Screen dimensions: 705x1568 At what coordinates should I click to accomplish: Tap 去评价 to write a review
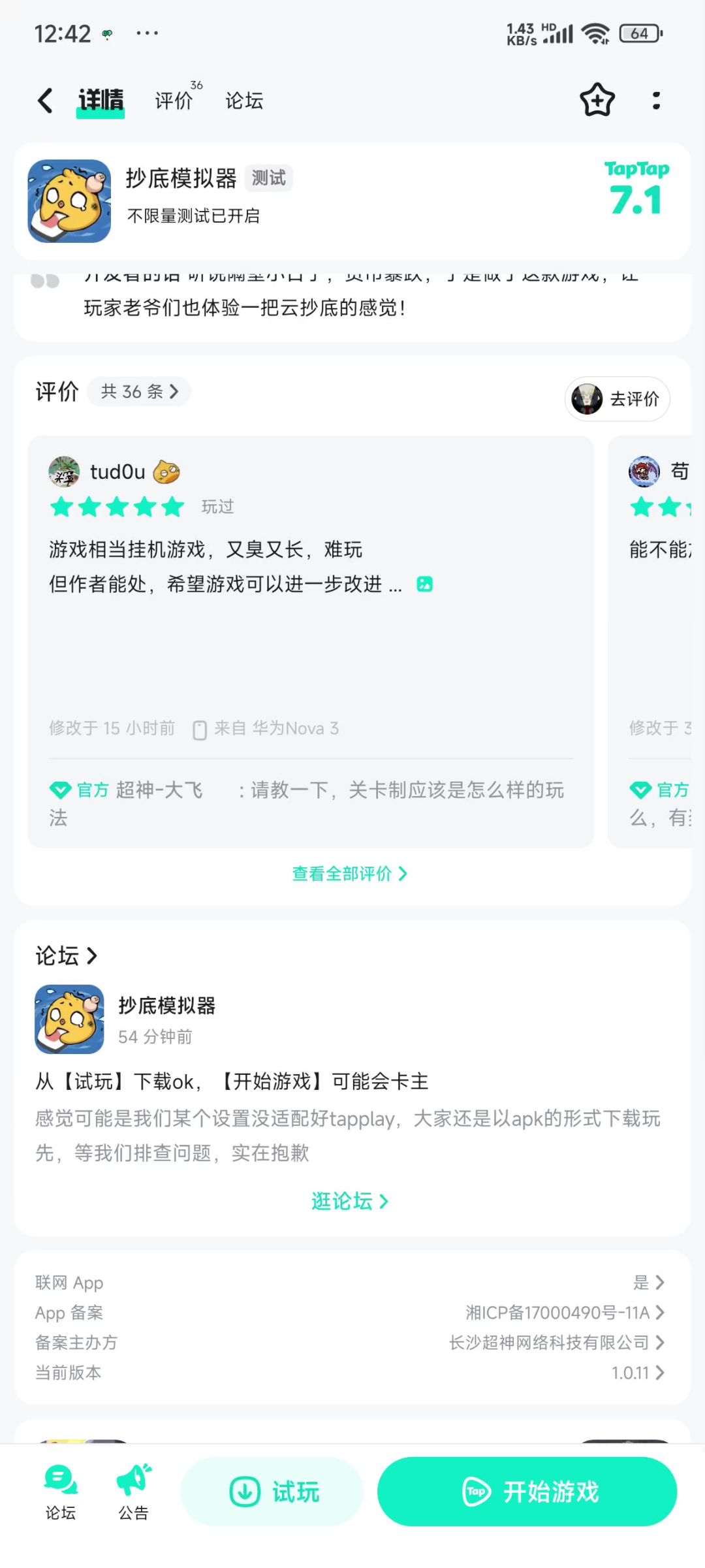tap(617, 399)
